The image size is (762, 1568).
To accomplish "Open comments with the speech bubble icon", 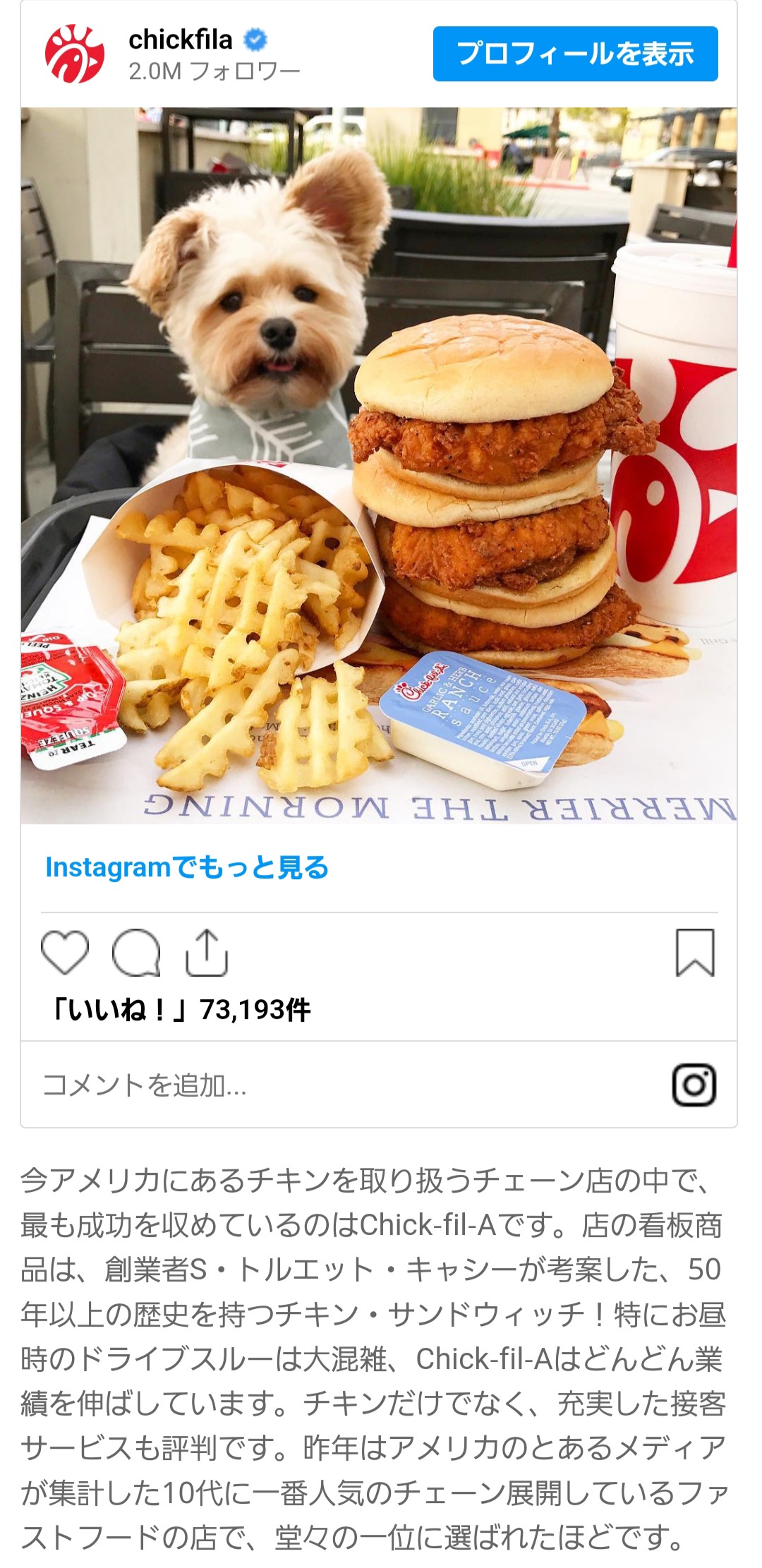I will click(x=136, y=953).
